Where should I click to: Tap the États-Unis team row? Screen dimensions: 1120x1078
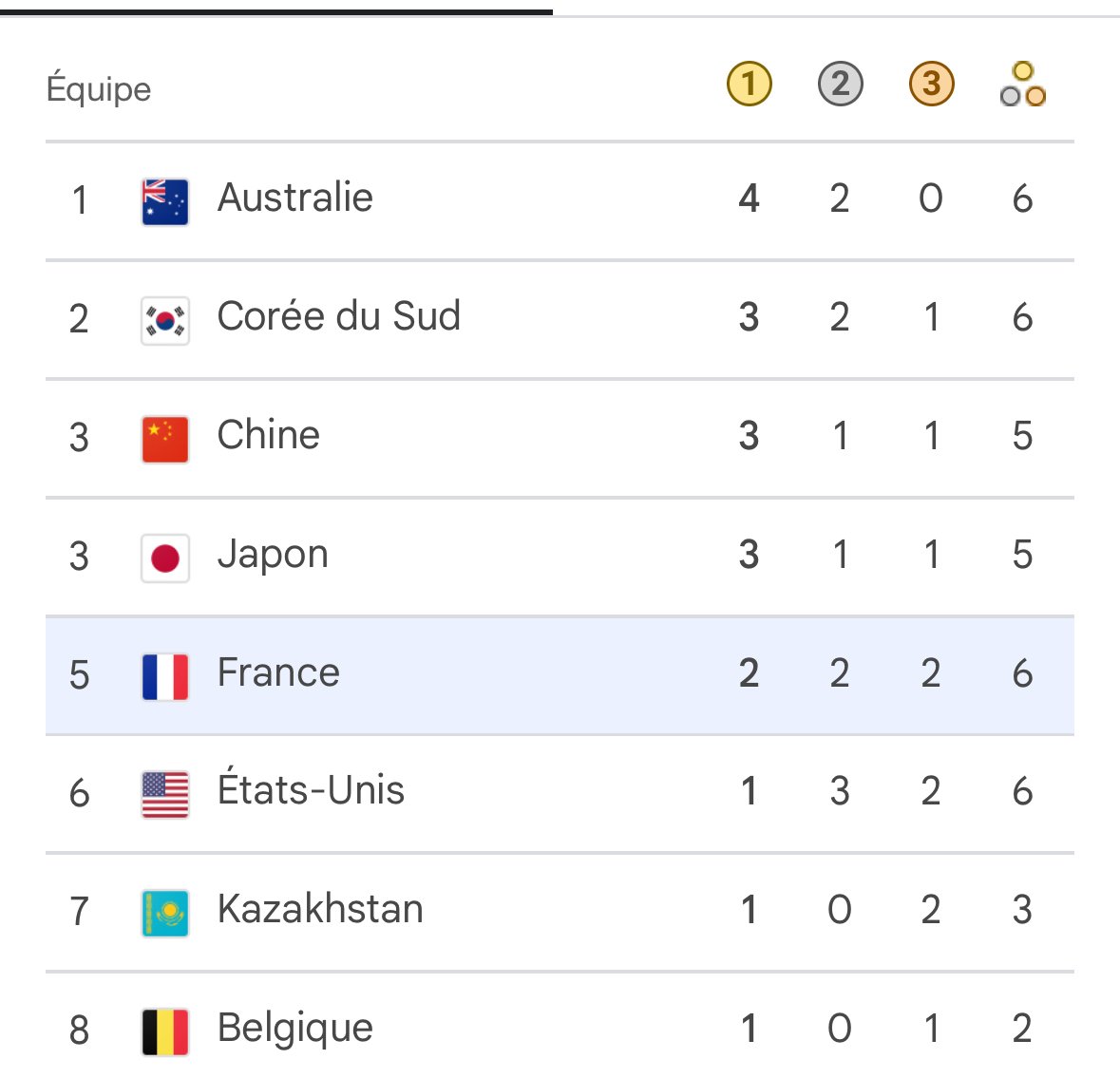(311, 791)
